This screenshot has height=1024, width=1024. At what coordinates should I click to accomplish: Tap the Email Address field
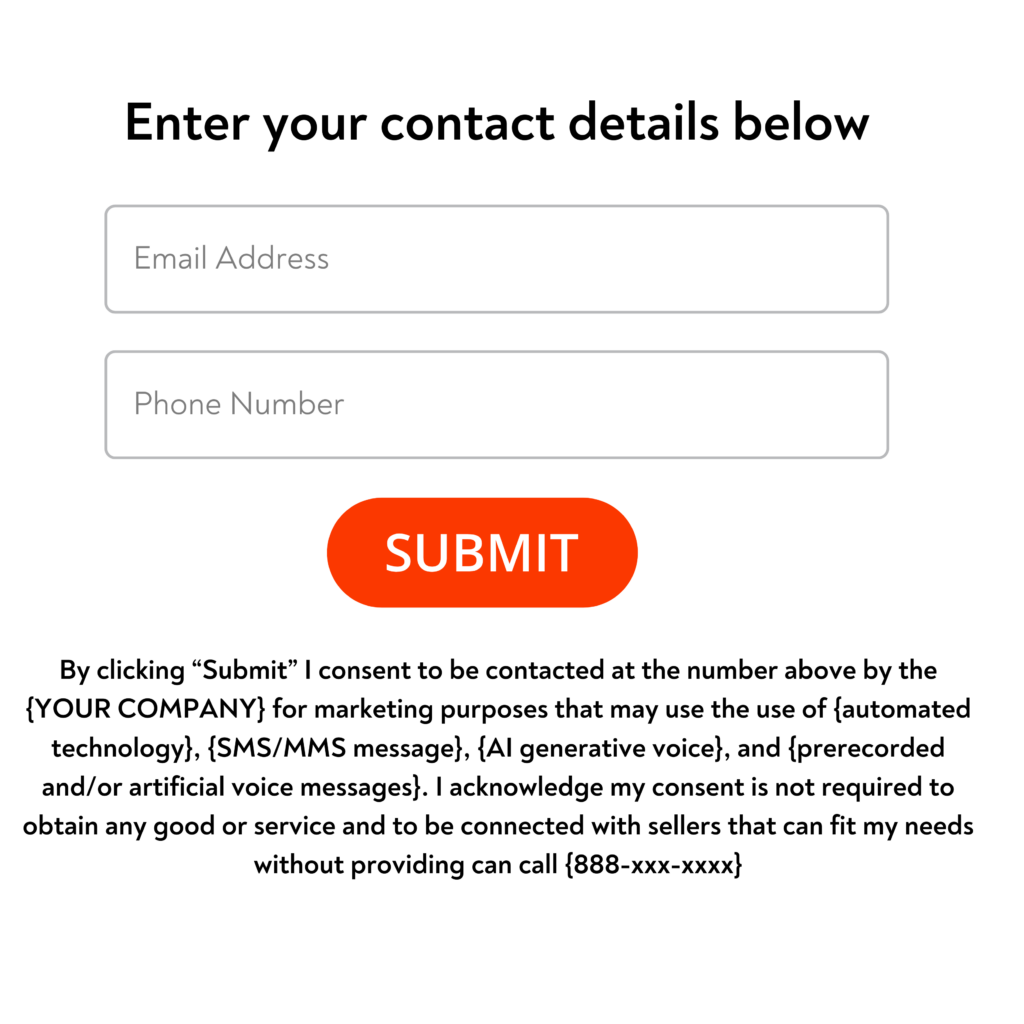coord(496,259)
